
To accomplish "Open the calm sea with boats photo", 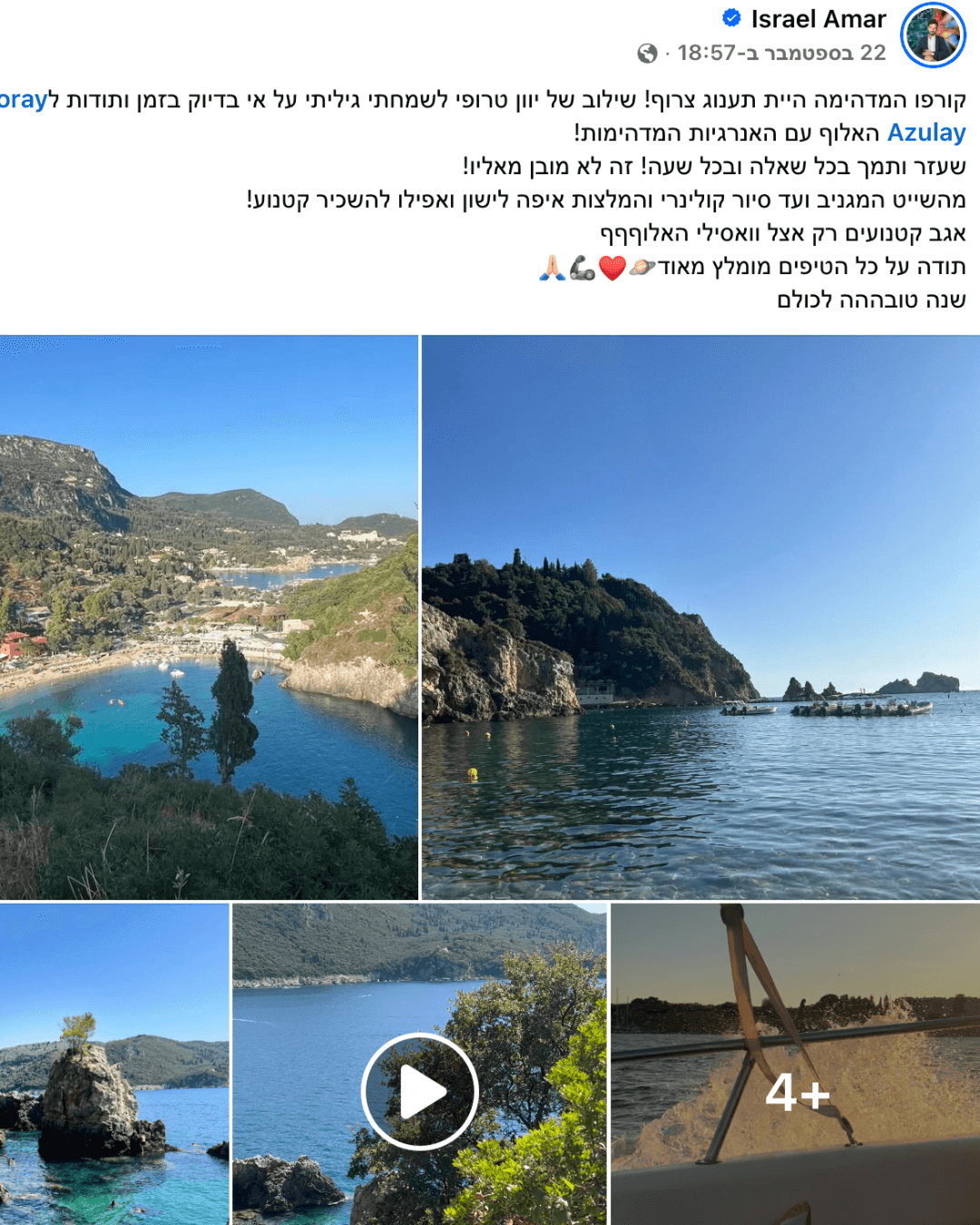I will coord(701,617).
